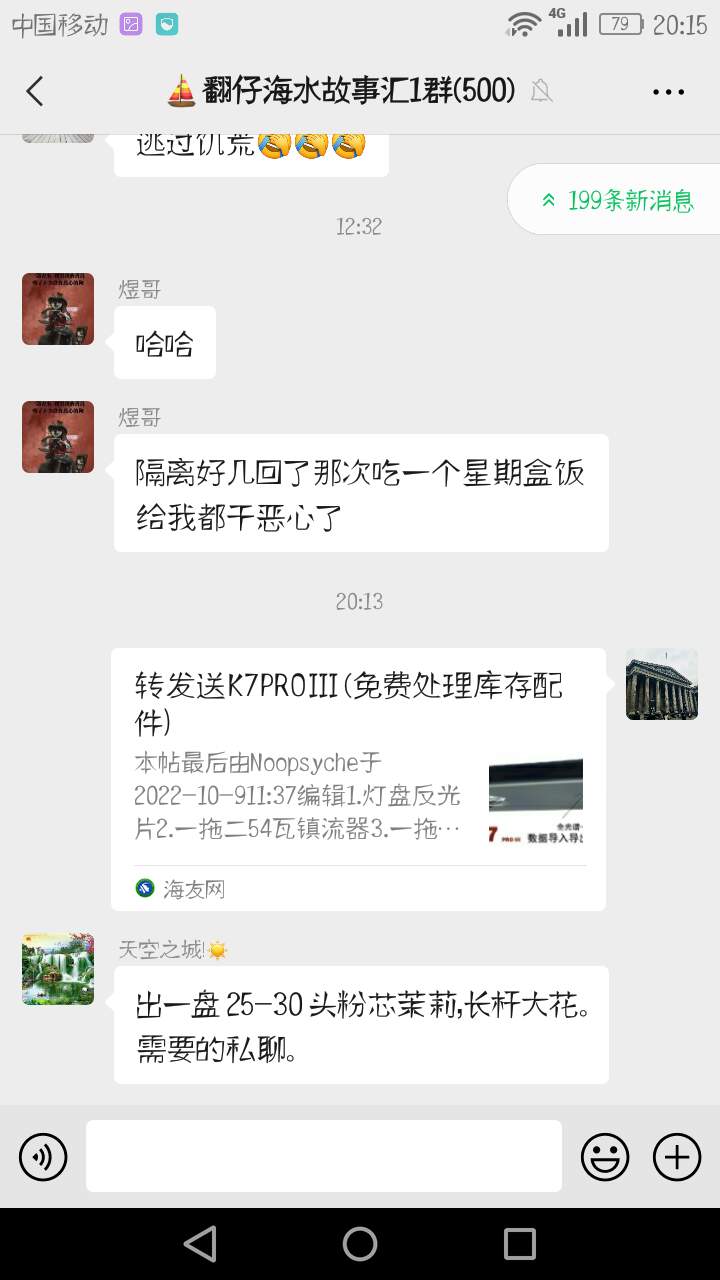The image size is (720, 1280).
Task: Open the plus attachment menu
Action: click(x=677, y=1157)
